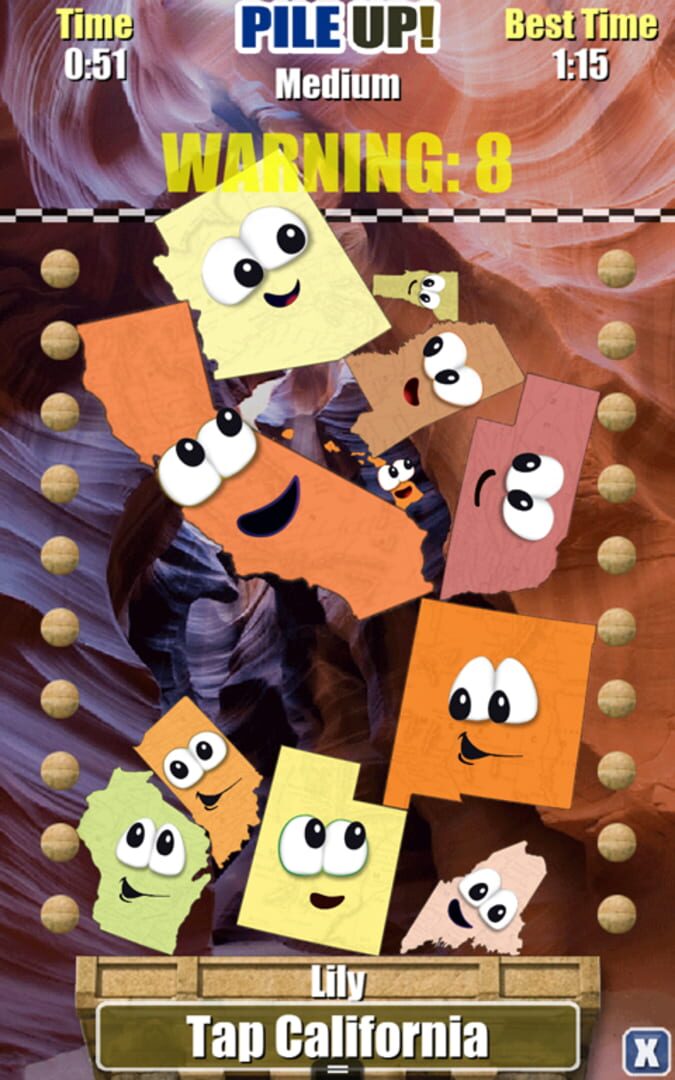Tap the small olive-colored state piece
The image size is (675, 1080).
coord(420,288)
